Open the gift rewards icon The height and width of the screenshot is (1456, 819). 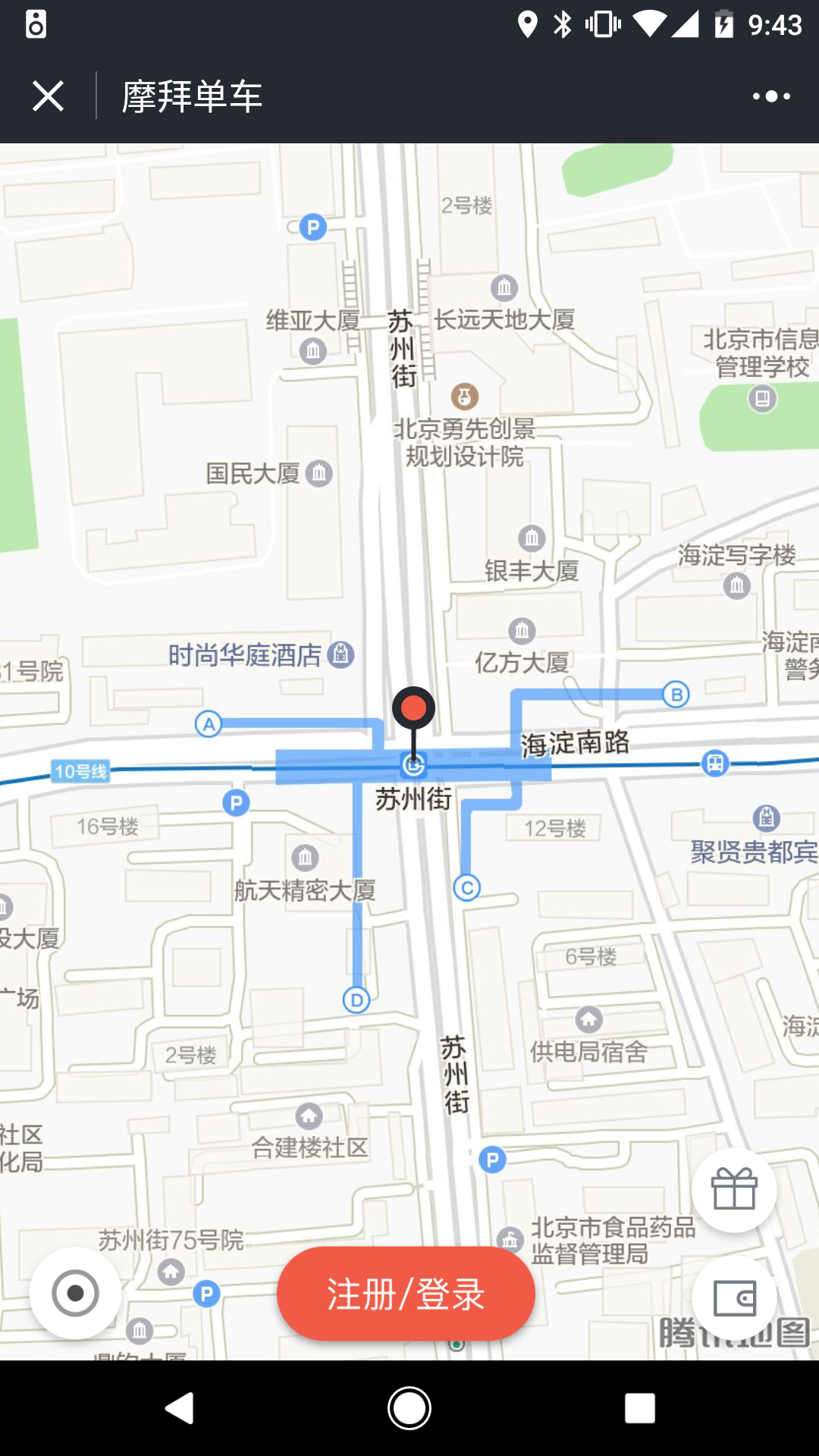tap(734, 1189)
